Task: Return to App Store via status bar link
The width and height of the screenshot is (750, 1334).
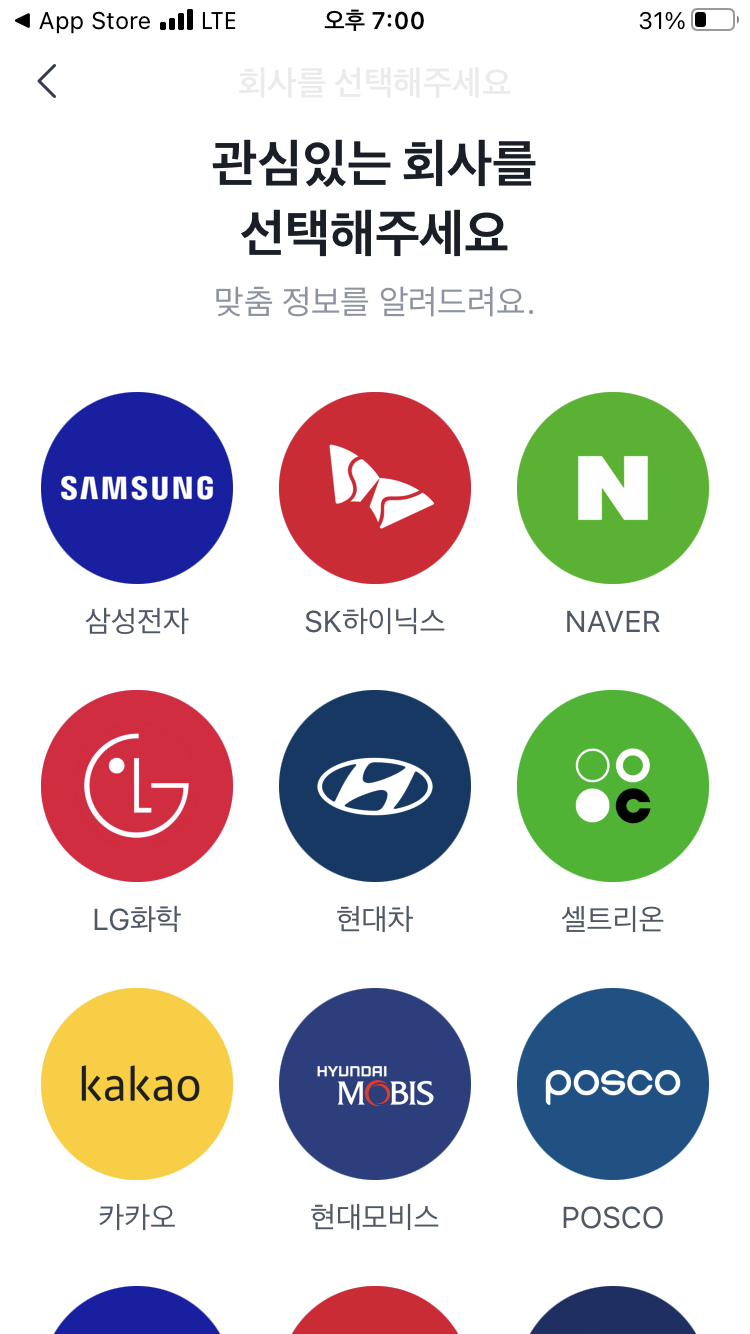Action: coord(83,21)
